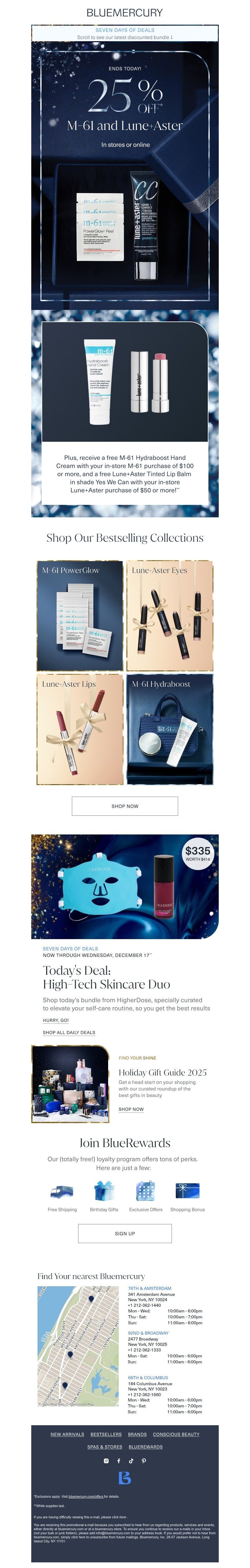Select the Lune+Aster Lips collection tile

click(x=80, y=729)
